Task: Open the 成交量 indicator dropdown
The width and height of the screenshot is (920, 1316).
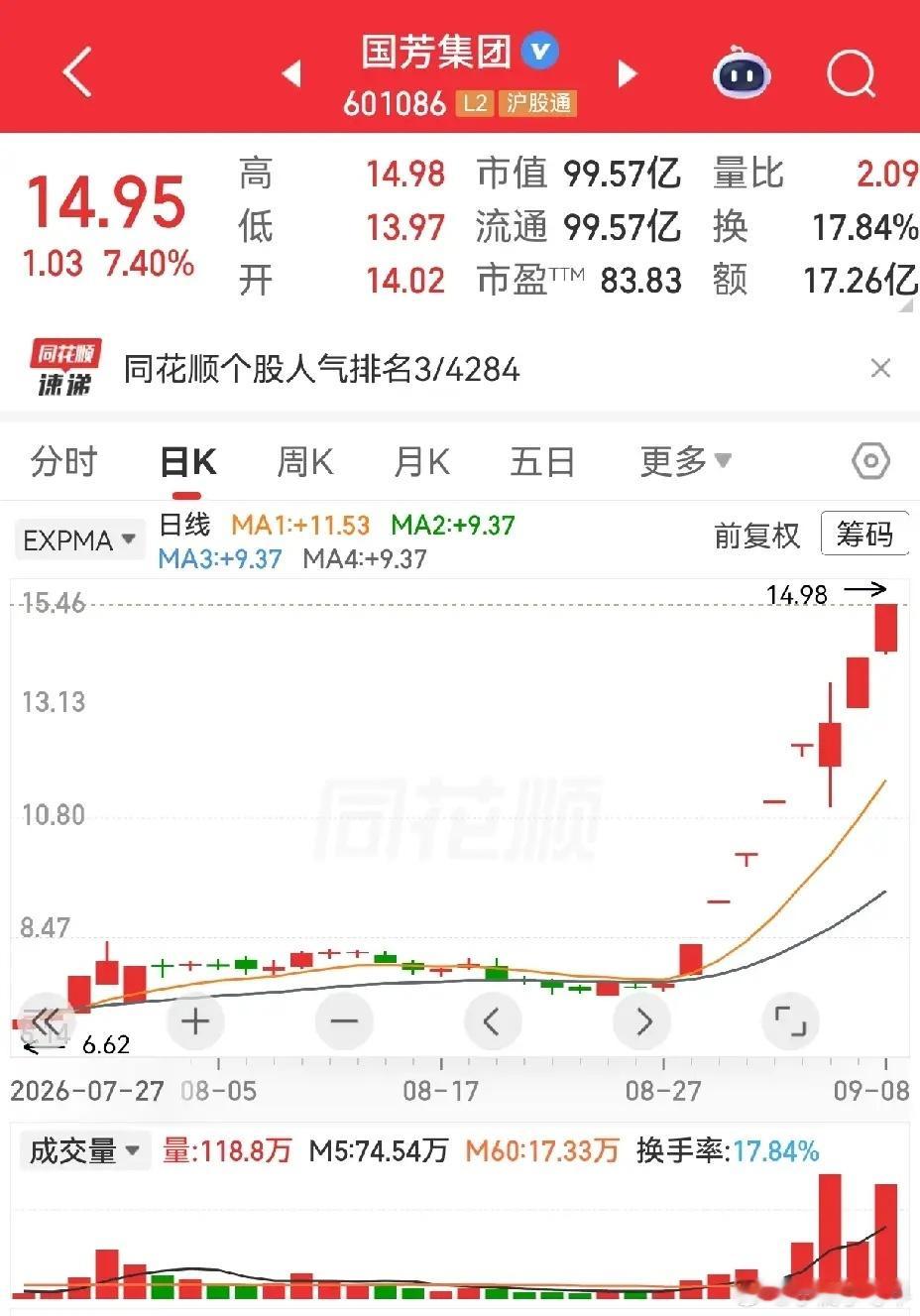Action: coord(84,1151)
